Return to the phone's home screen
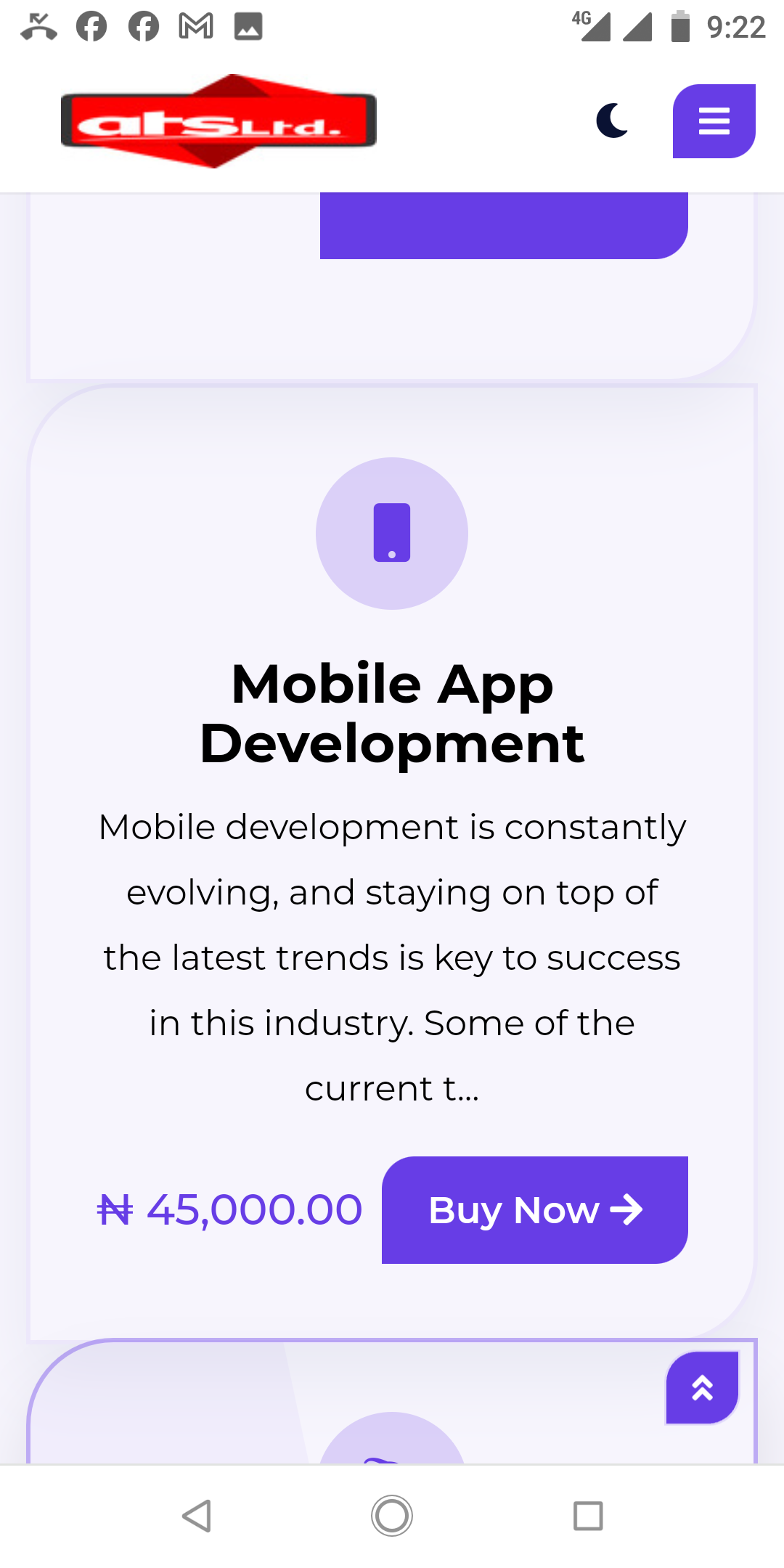The width and height of the screenshot is (784, 1568). tap(392, 1516)
